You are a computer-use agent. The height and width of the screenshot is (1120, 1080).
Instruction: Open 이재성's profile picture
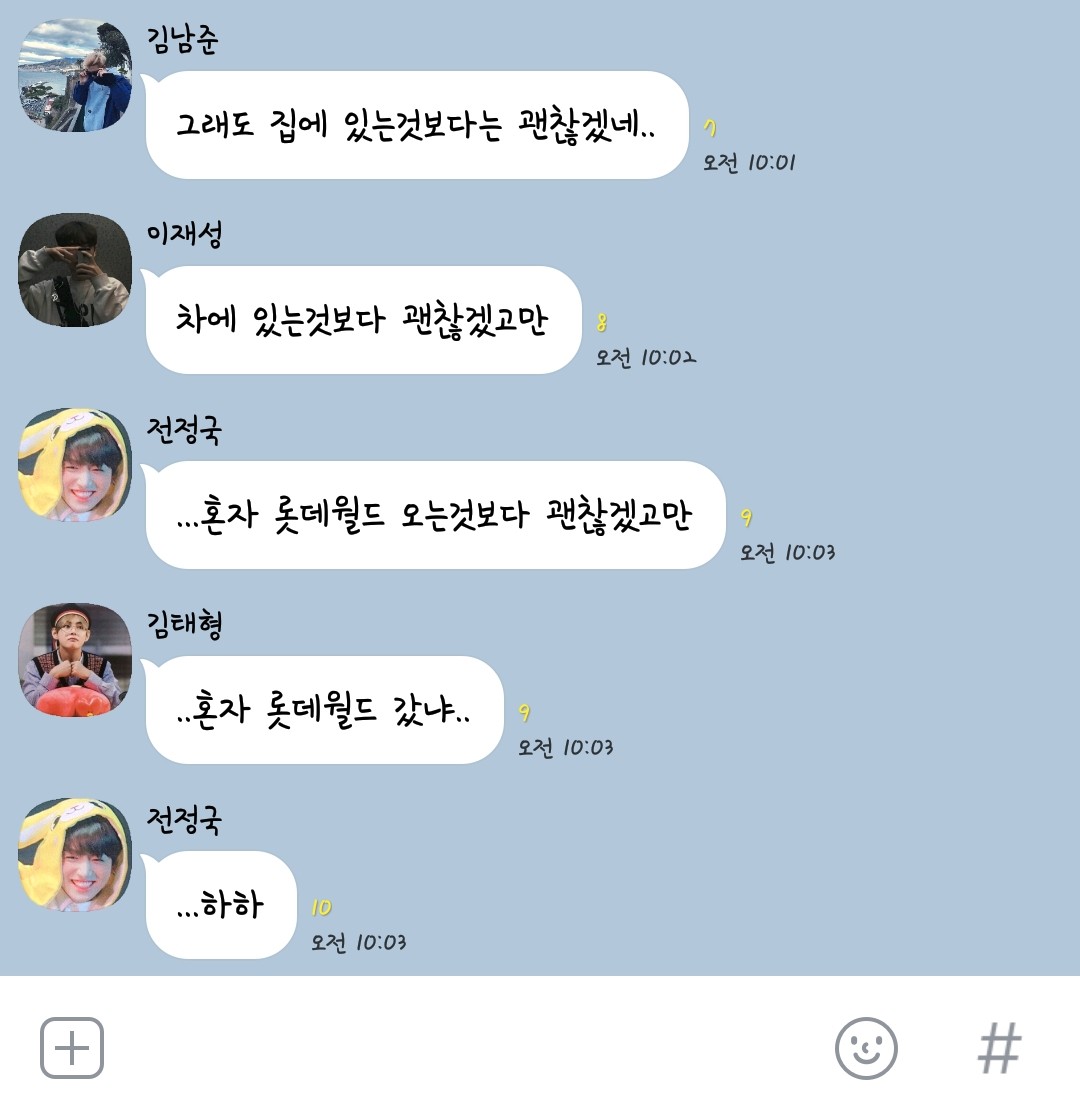(x=75, y=270)
